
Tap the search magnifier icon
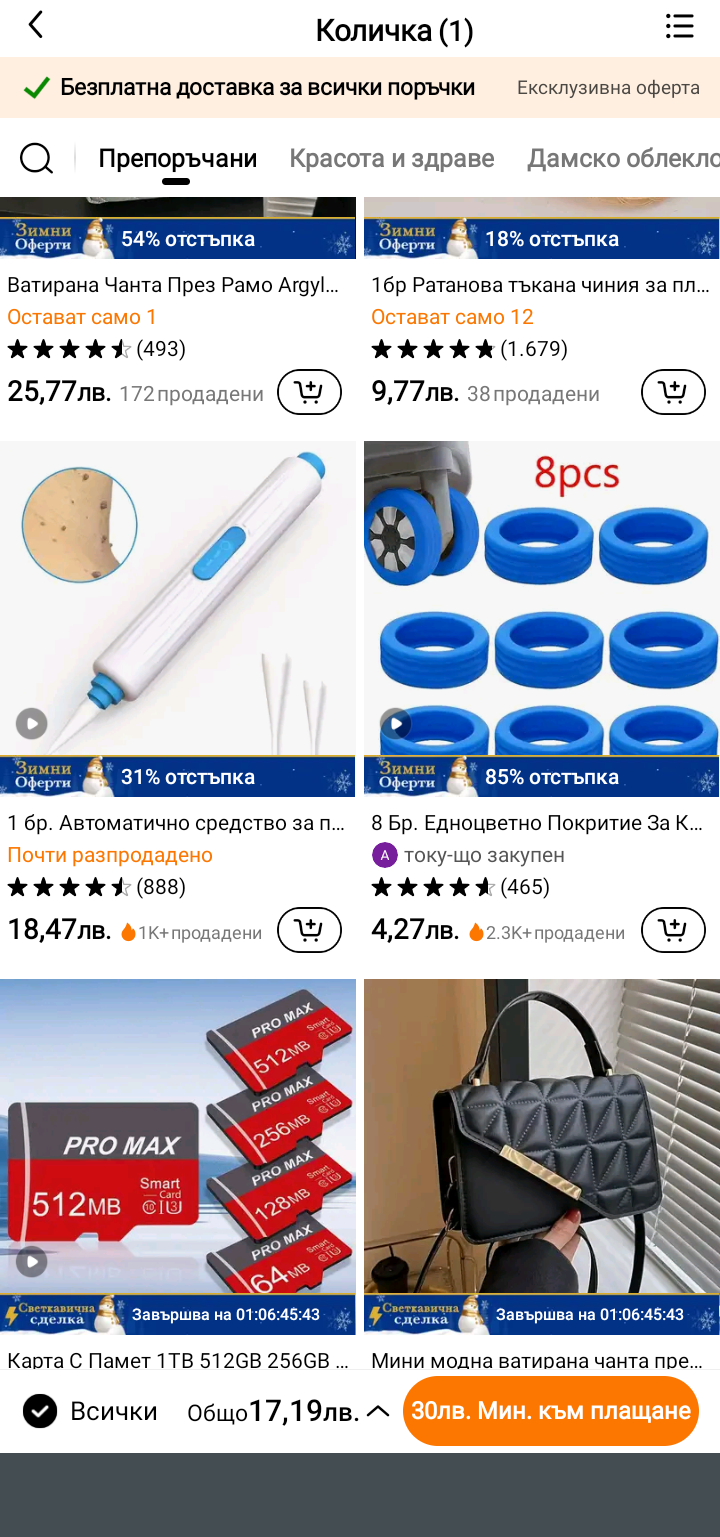tap(36, 158)
